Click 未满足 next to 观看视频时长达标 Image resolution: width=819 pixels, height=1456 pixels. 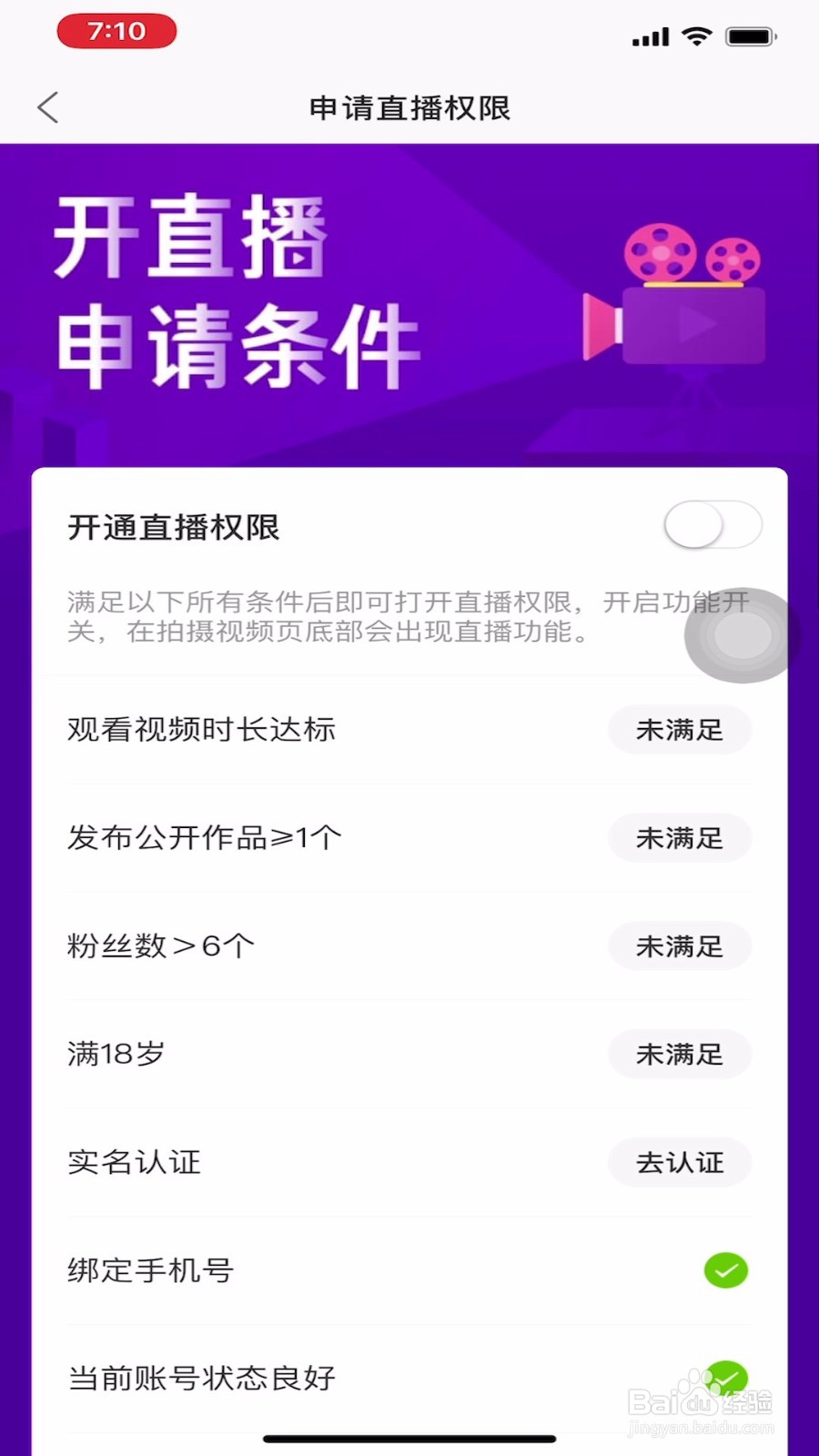[x=679, y=730]
